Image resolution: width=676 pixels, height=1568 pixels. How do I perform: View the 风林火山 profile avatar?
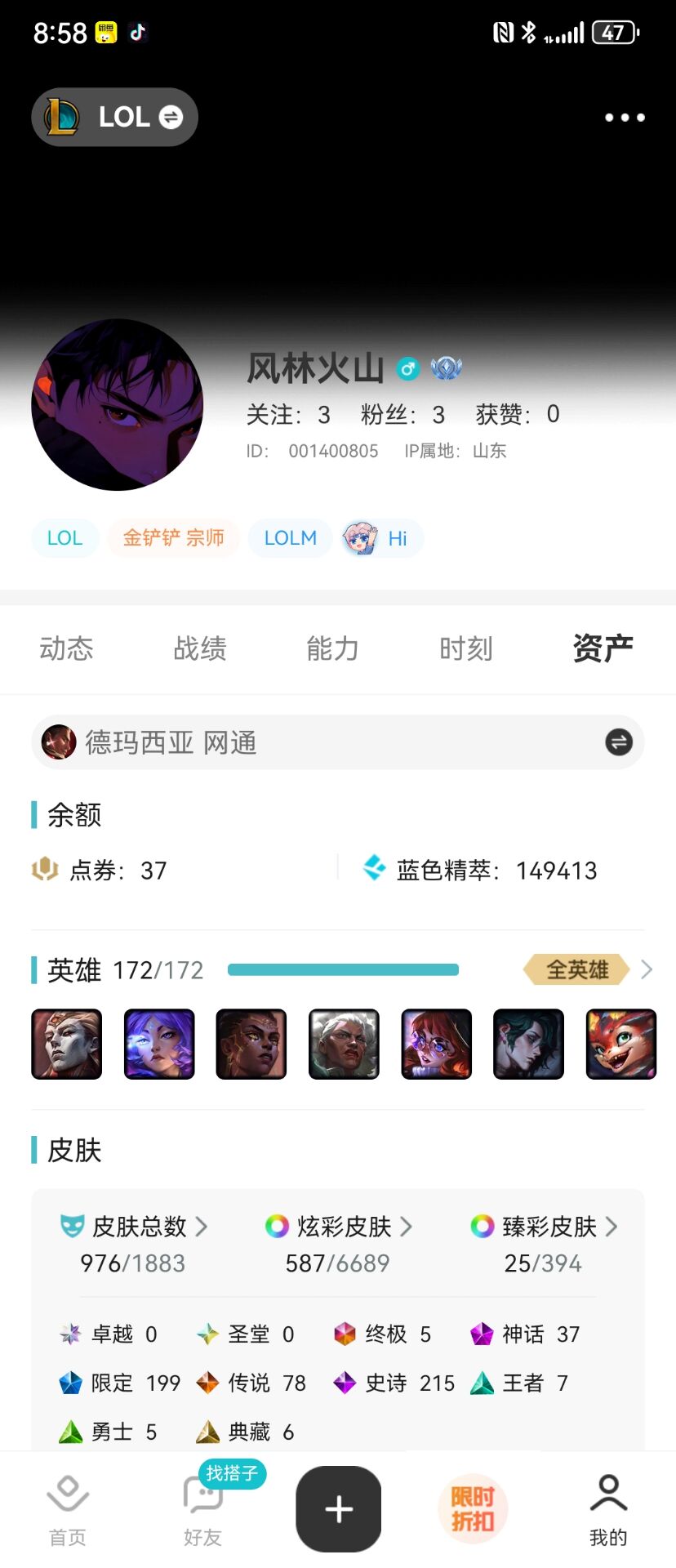coord(118,405)
